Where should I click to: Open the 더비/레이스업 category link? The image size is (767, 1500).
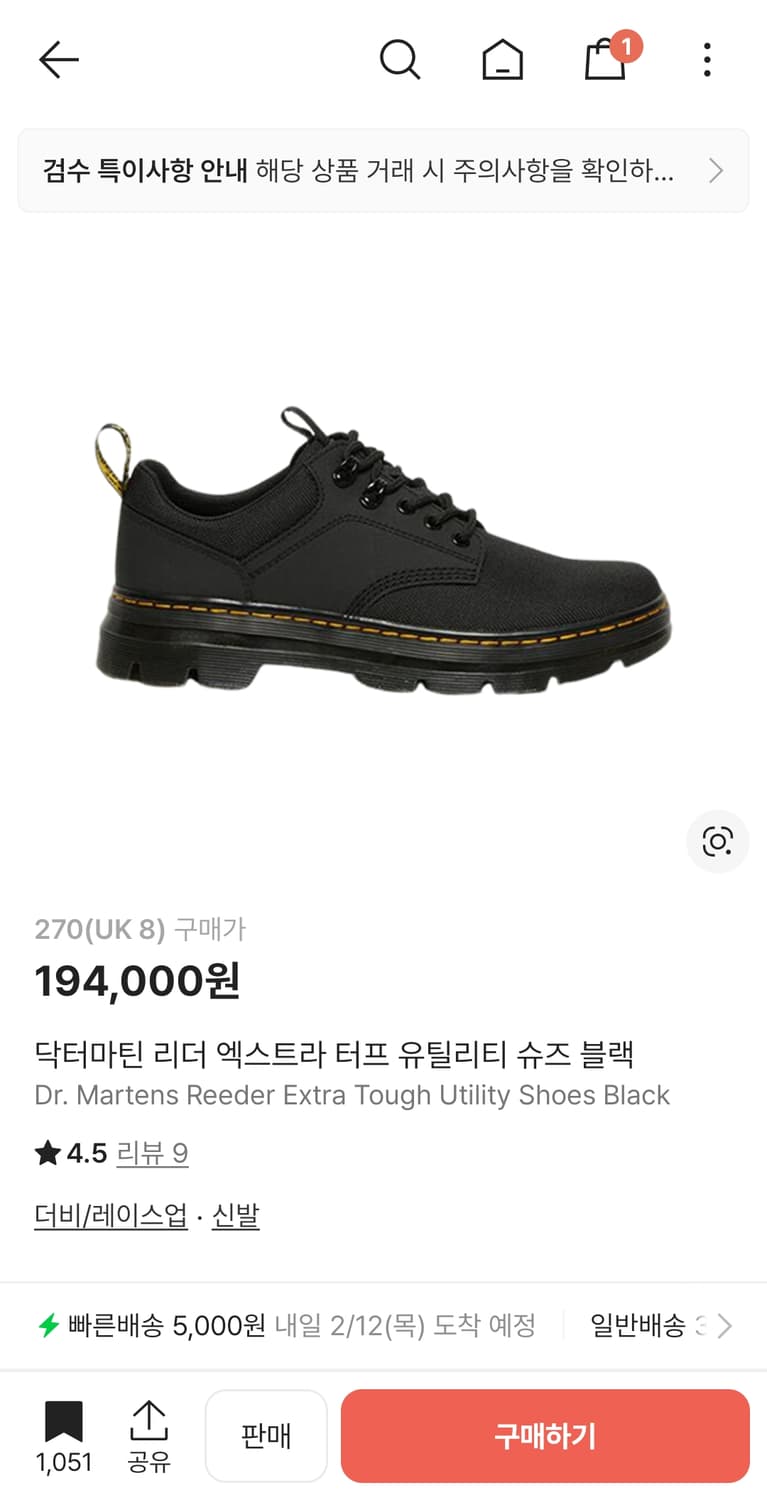[110, 1214]
